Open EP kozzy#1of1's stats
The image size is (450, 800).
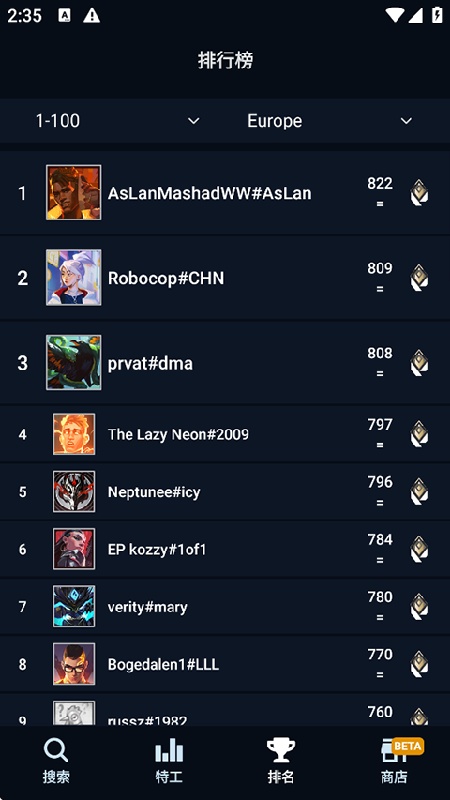[x=225, y=549]
